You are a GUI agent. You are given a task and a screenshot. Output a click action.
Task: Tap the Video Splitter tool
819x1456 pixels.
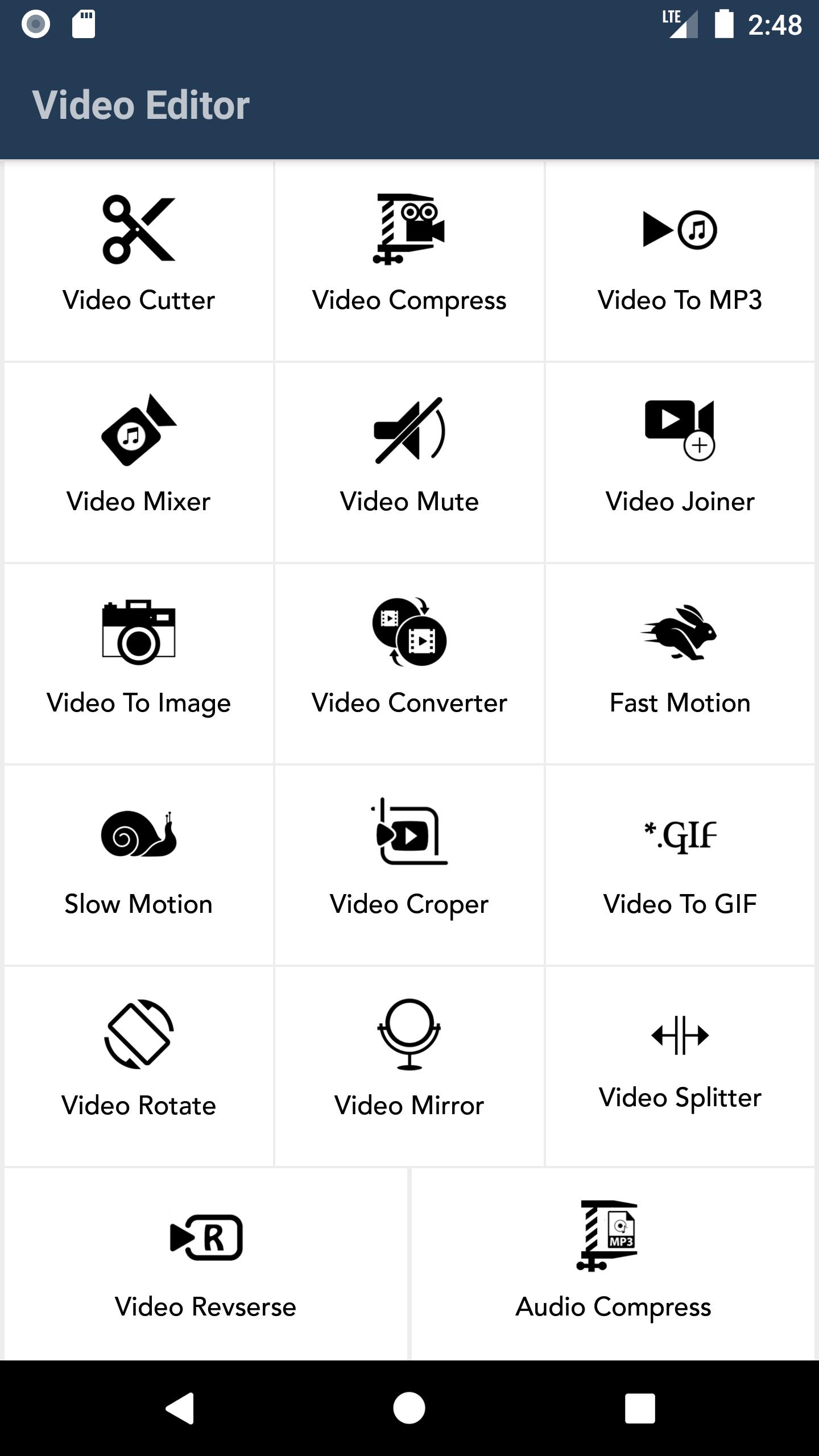point(680,1066)
